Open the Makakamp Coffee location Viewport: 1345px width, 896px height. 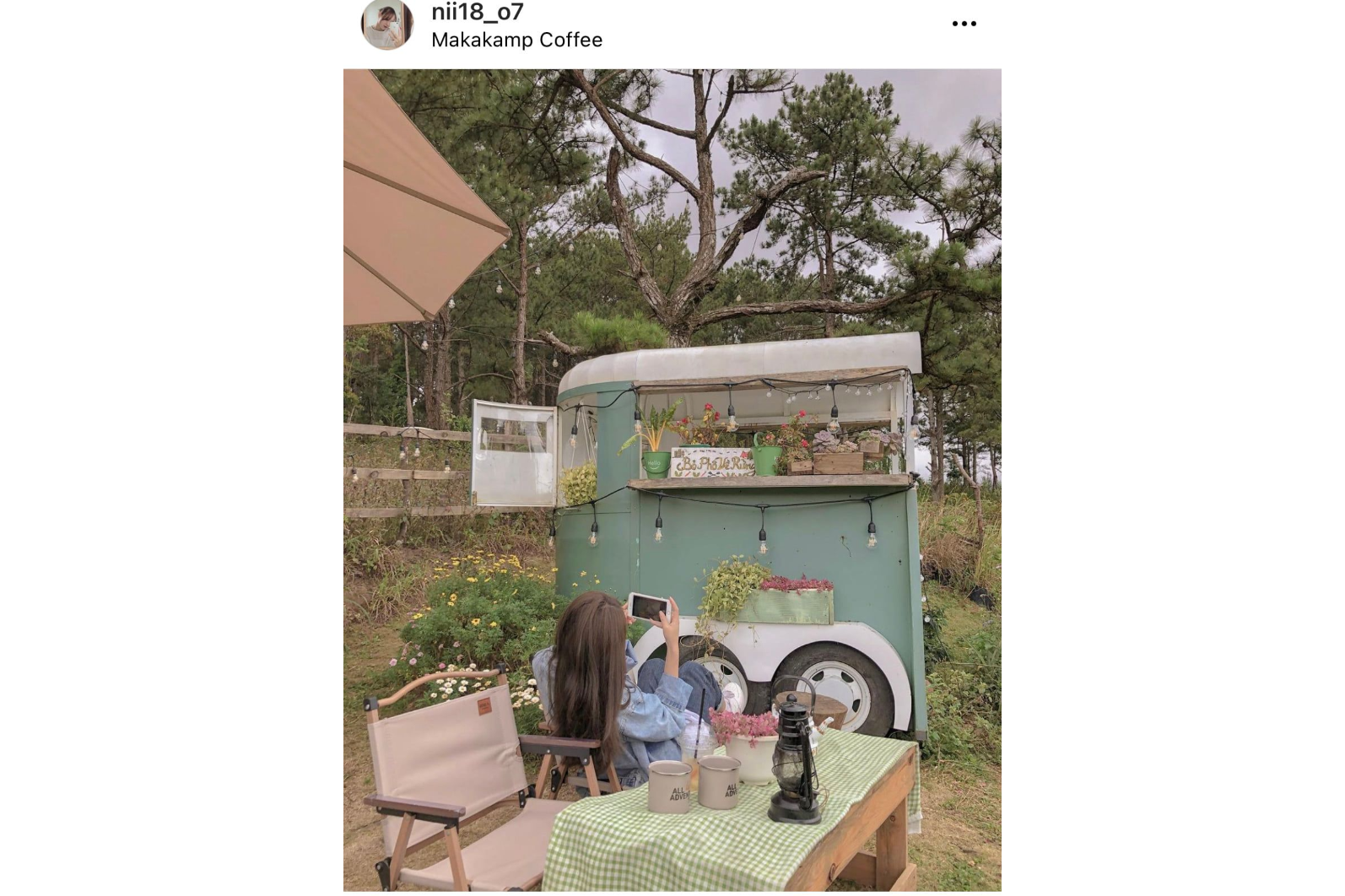point(516,40)
